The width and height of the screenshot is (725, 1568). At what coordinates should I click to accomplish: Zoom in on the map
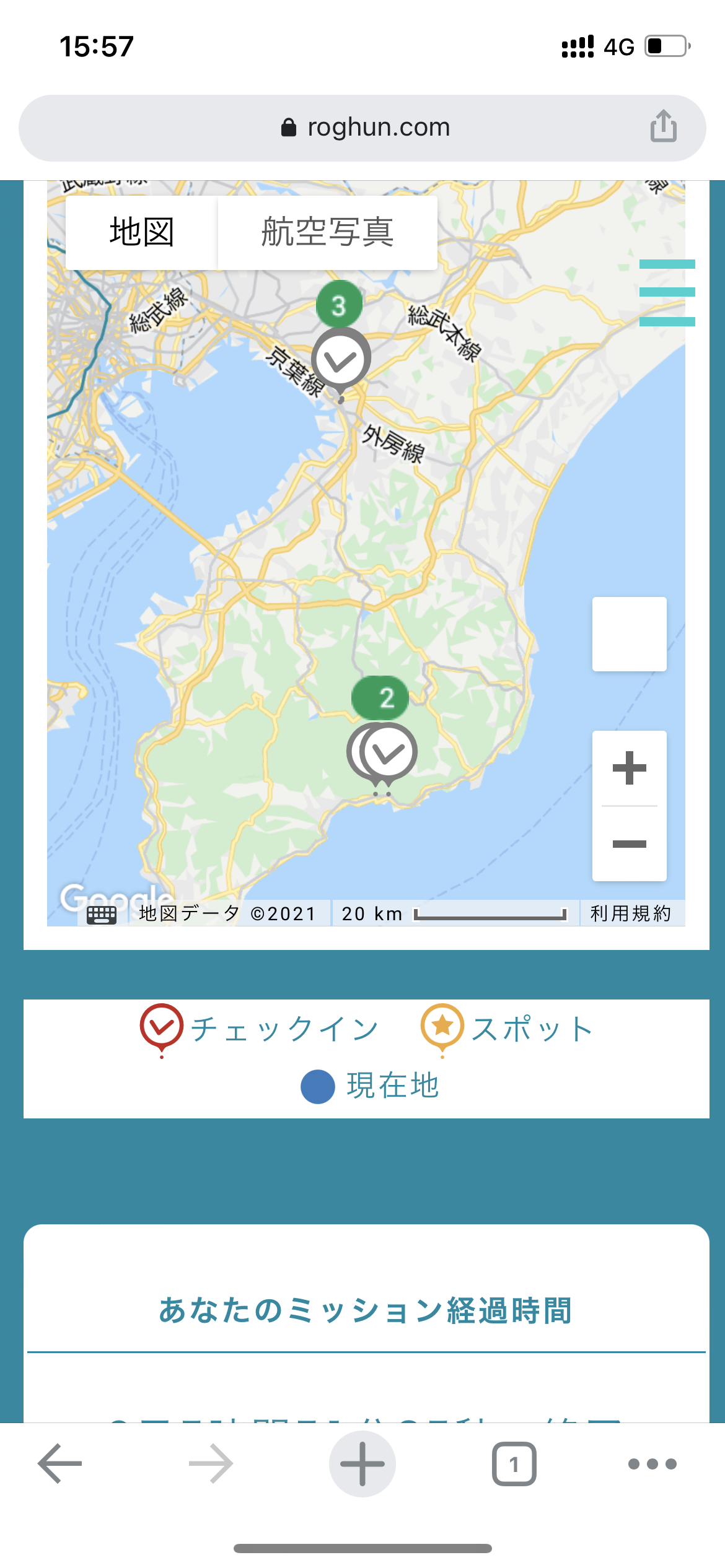(x=629, y=768)
